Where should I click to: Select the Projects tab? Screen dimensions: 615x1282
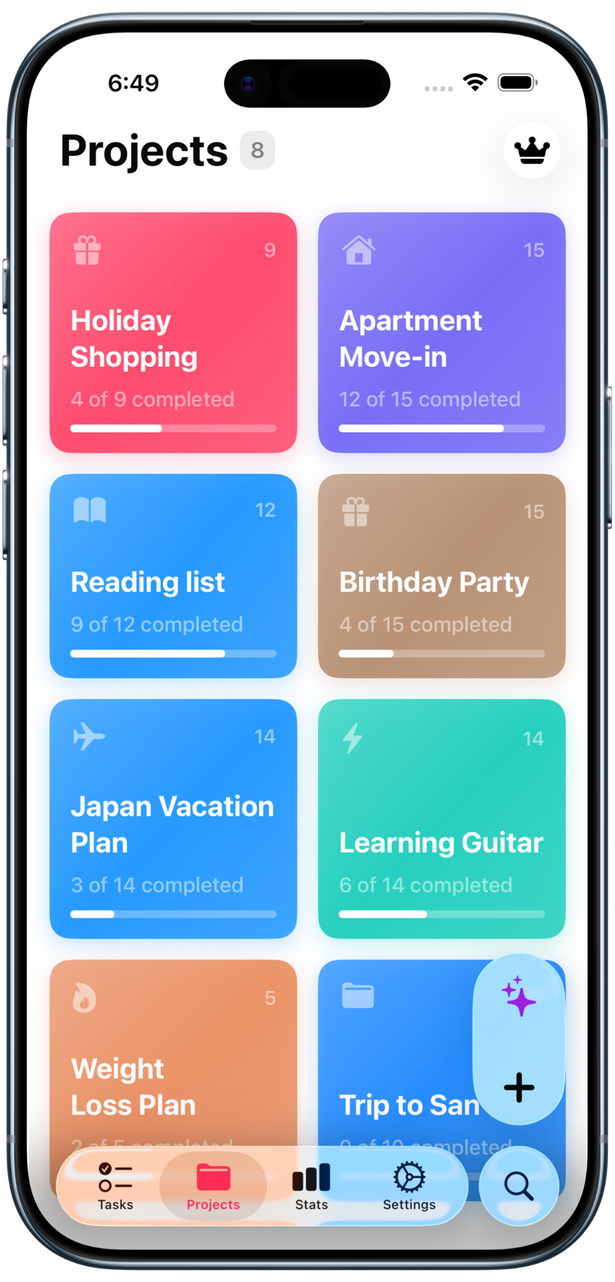(x=213, y=1186)
